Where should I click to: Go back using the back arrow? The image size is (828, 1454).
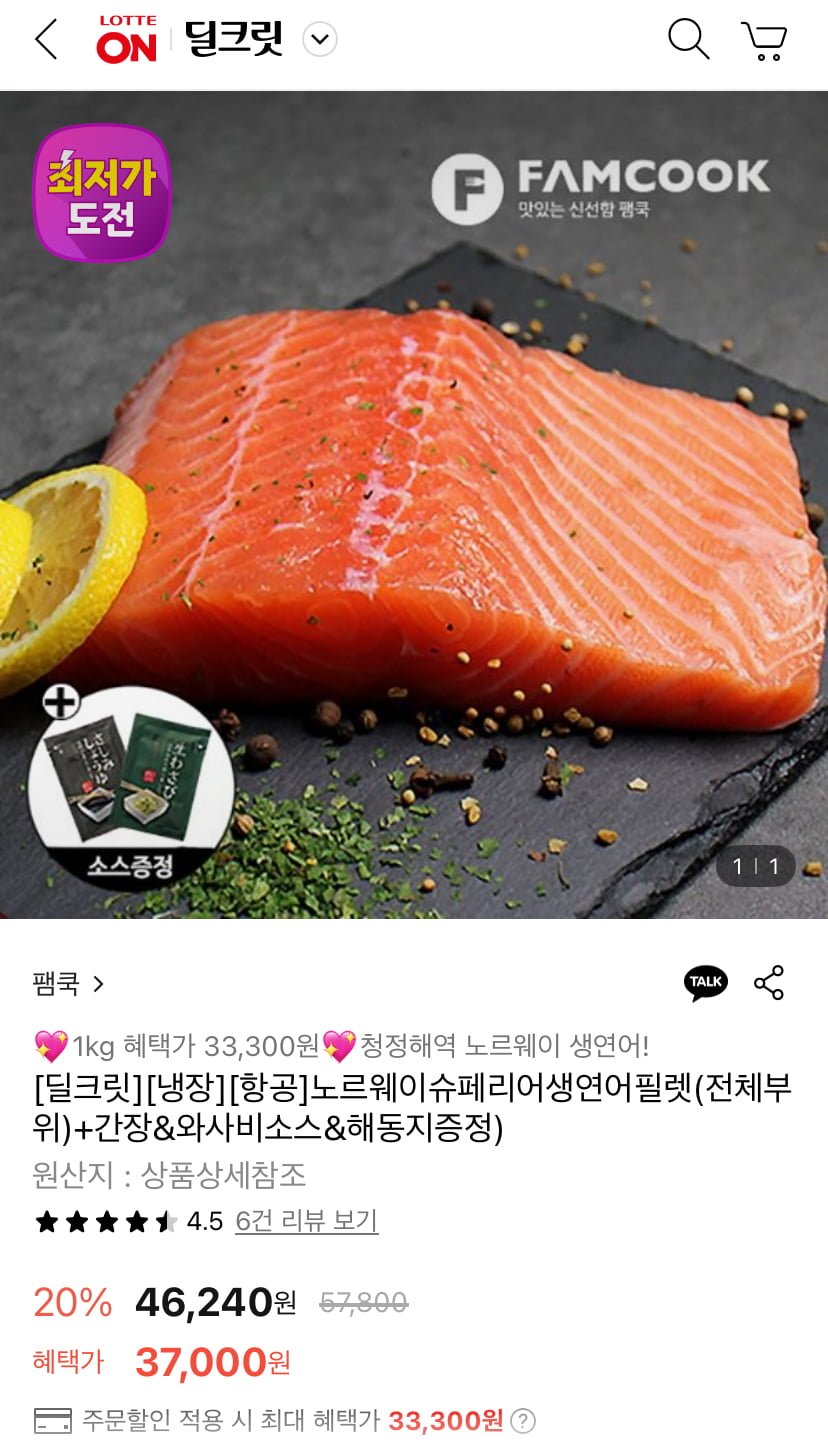coord(47,40)
